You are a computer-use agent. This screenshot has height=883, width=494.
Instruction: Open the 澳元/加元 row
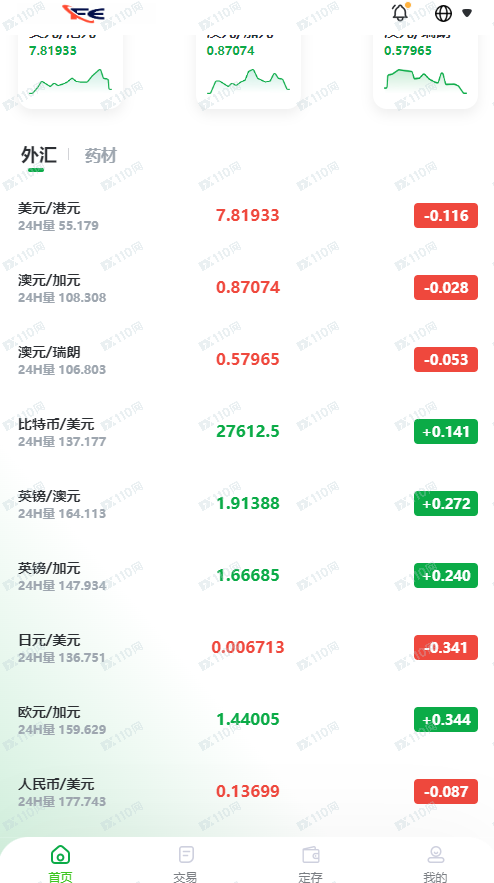pos(247,288)
